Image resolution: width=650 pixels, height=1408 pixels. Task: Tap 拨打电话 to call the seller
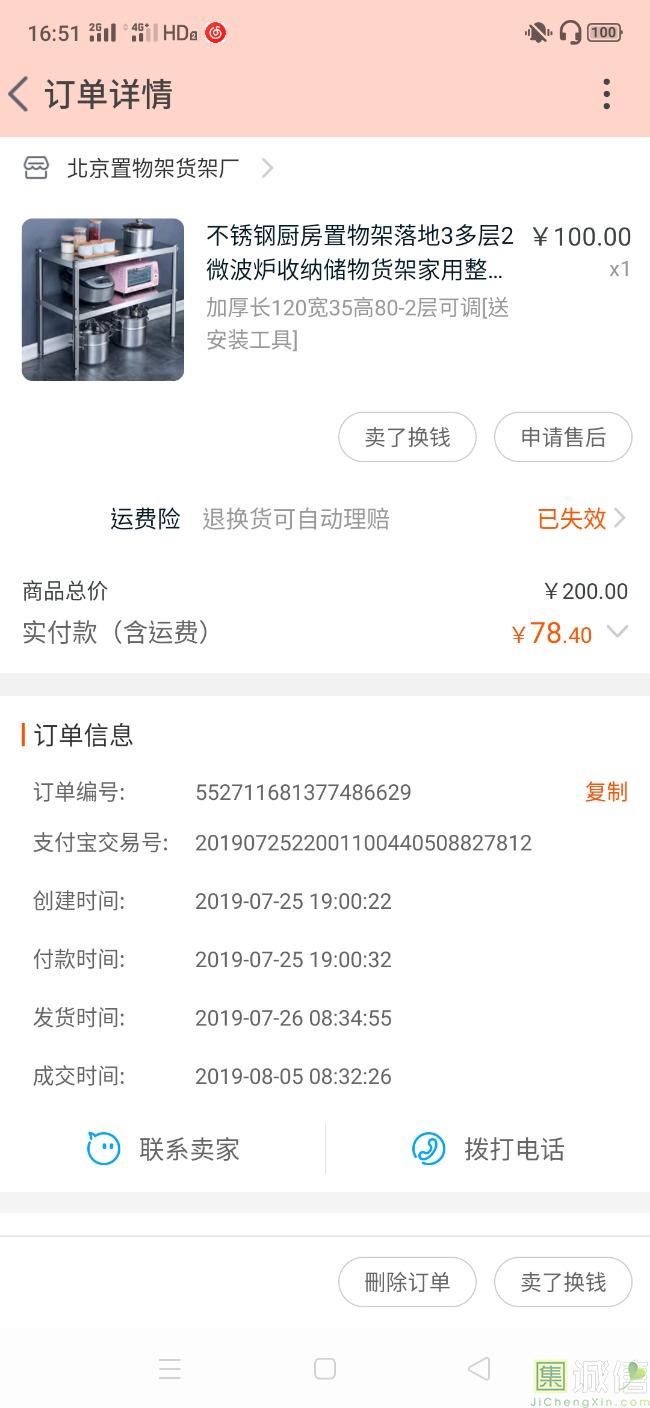pyautogui.click(x=488, y=1149)
